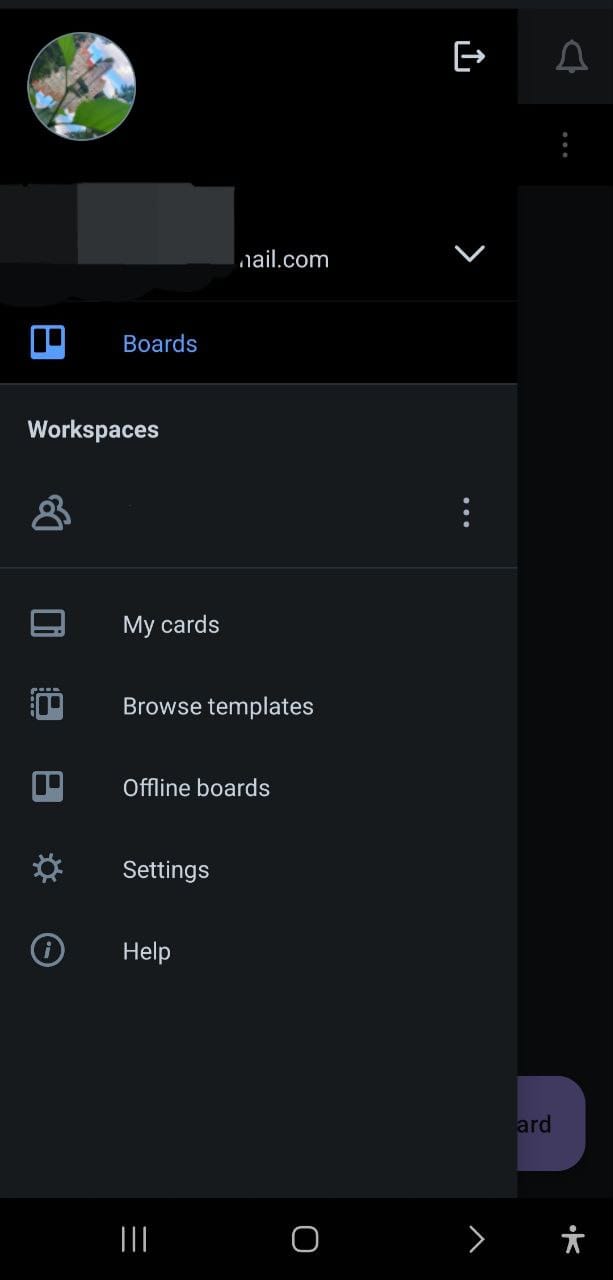
Task: Expand the account switcher chevron
Action: click(x=469, y=253)
